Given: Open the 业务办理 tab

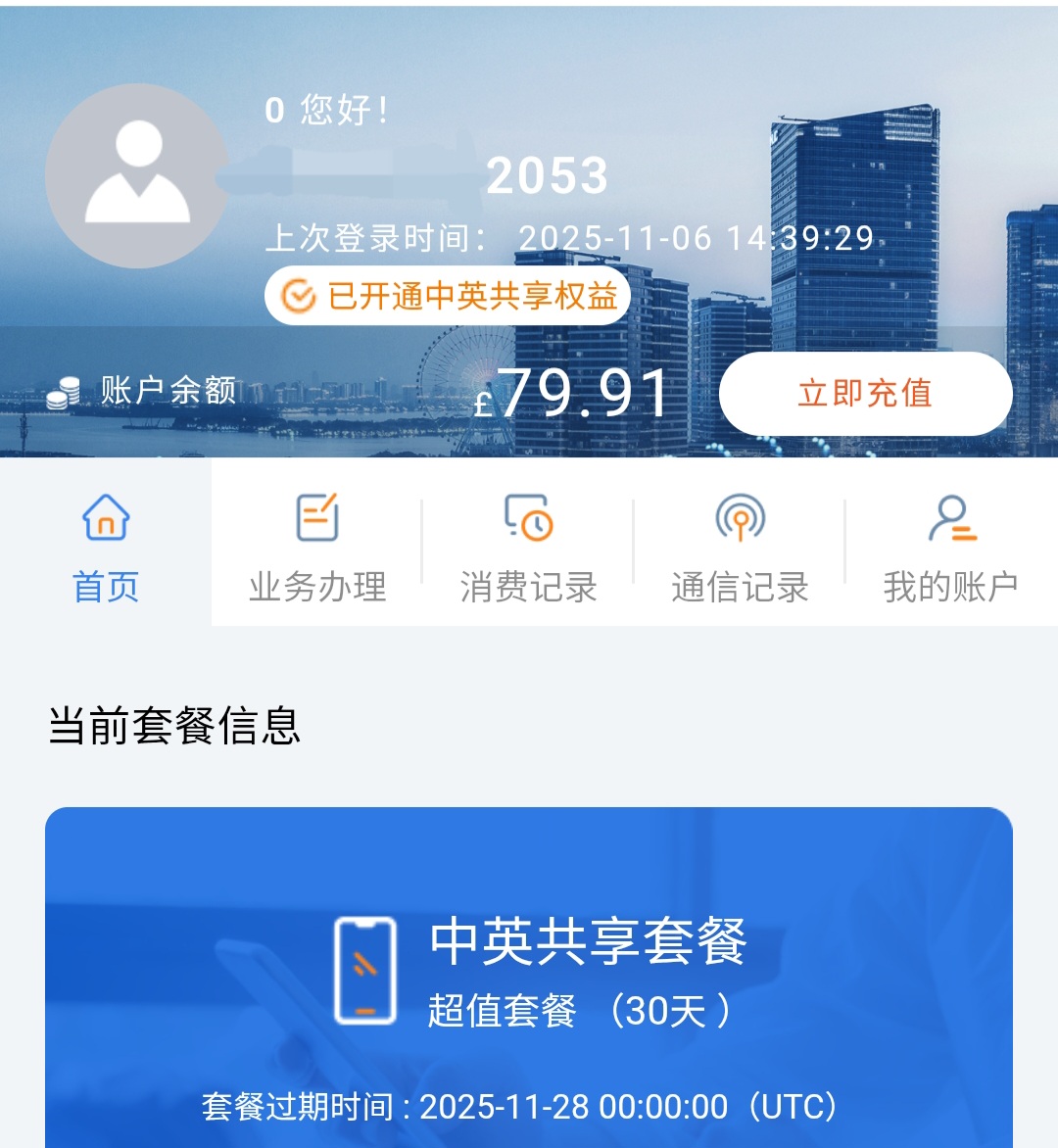Looking at the screenshot, I should [x=317, y=546].
